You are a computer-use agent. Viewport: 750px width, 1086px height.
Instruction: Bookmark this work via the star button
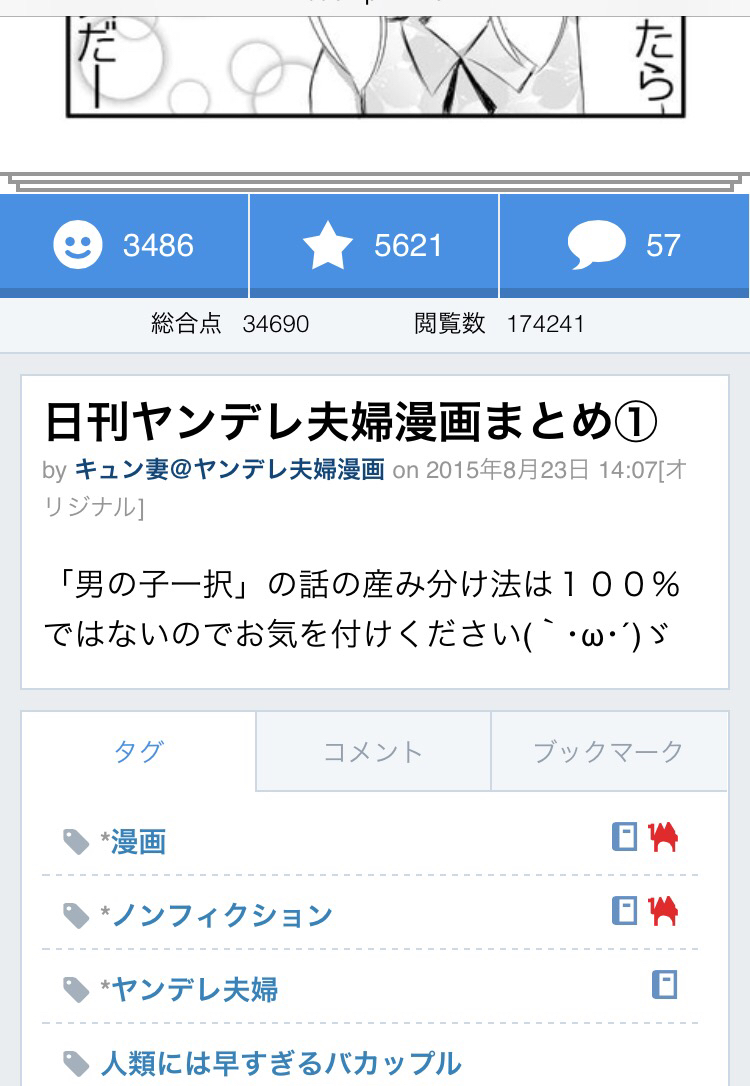tap(374, 245)
